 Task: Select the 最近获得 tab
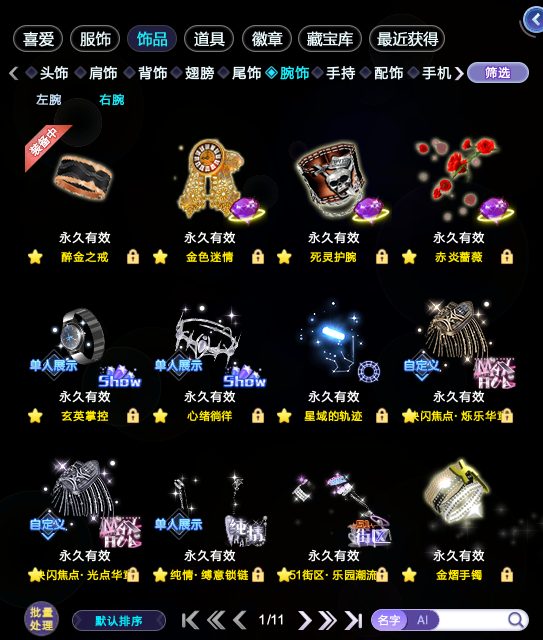(407, 39)
